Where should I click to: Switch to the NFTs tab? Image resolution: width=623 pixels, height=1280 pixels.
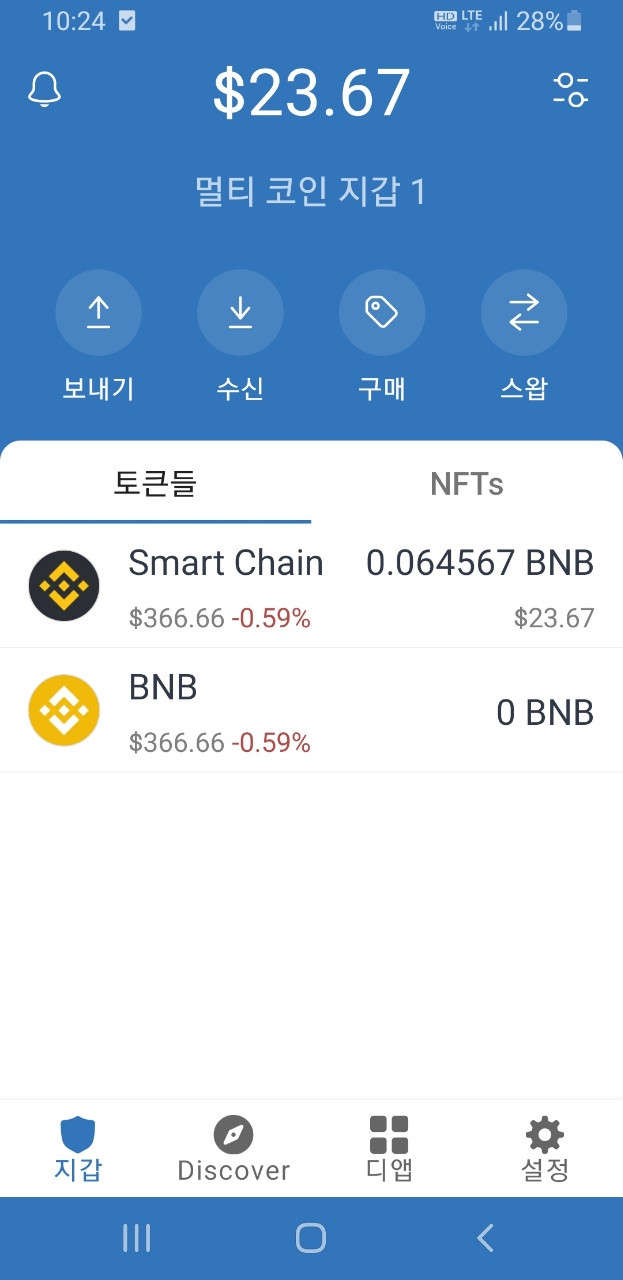467,484
